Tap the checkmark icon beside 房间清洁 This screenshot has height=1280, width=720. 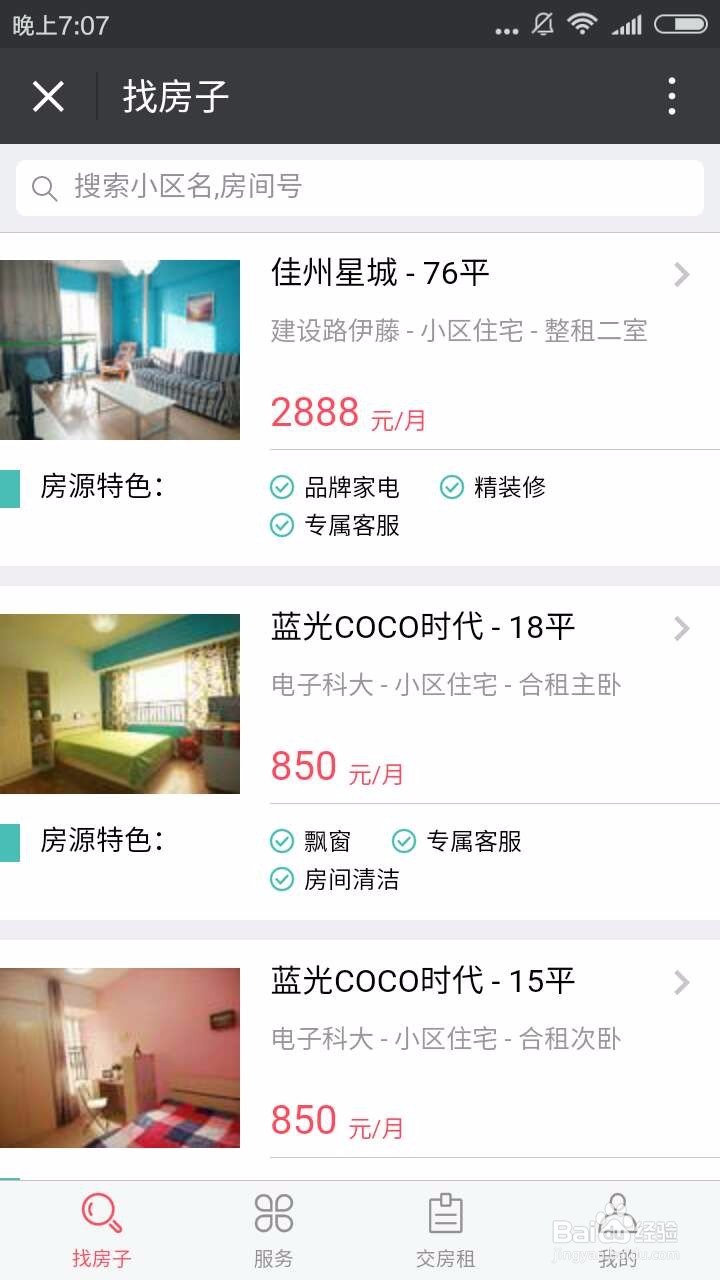pos(281,879)
